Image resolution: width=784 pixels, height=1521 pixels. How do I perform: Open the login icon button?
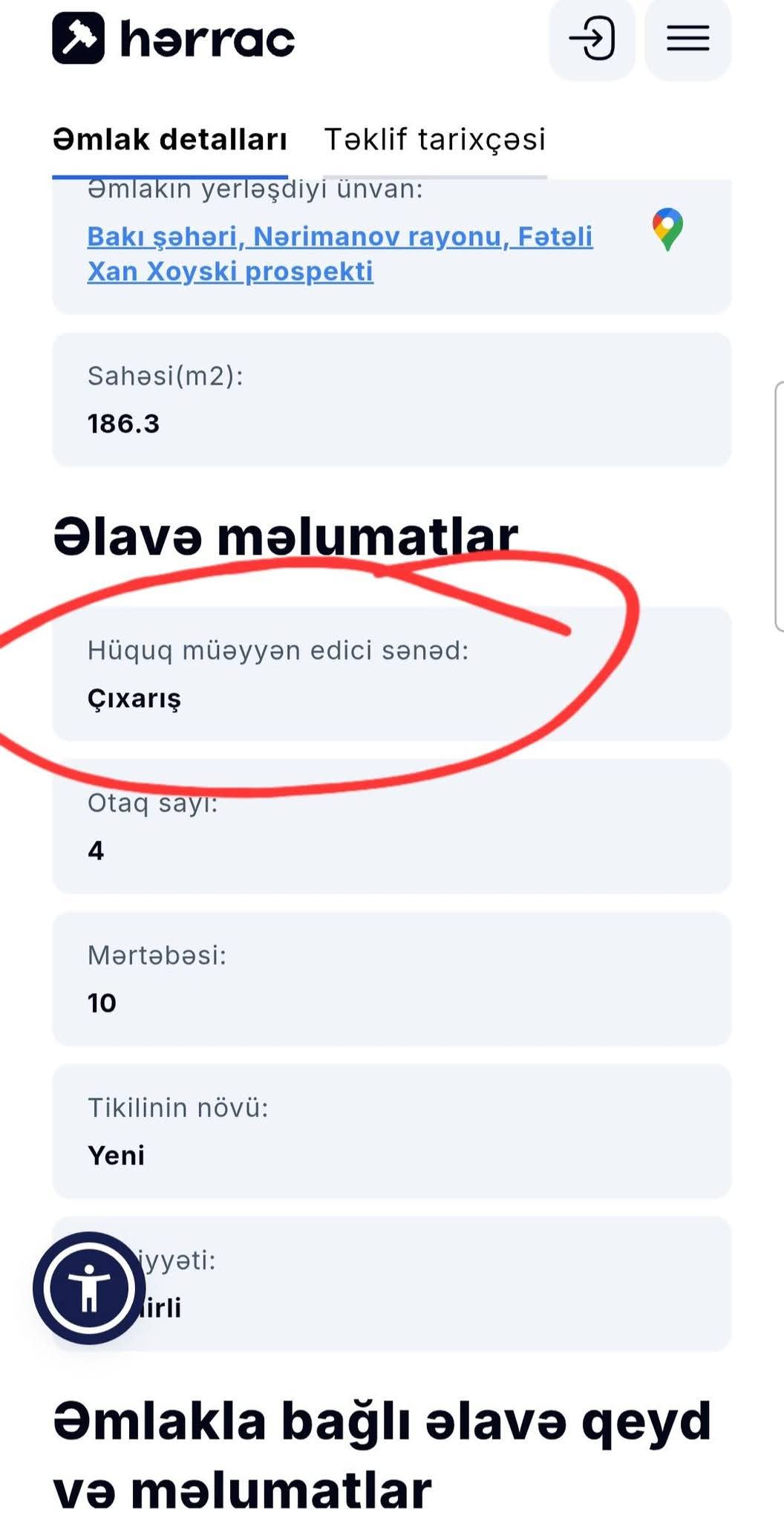pos(592,39)
